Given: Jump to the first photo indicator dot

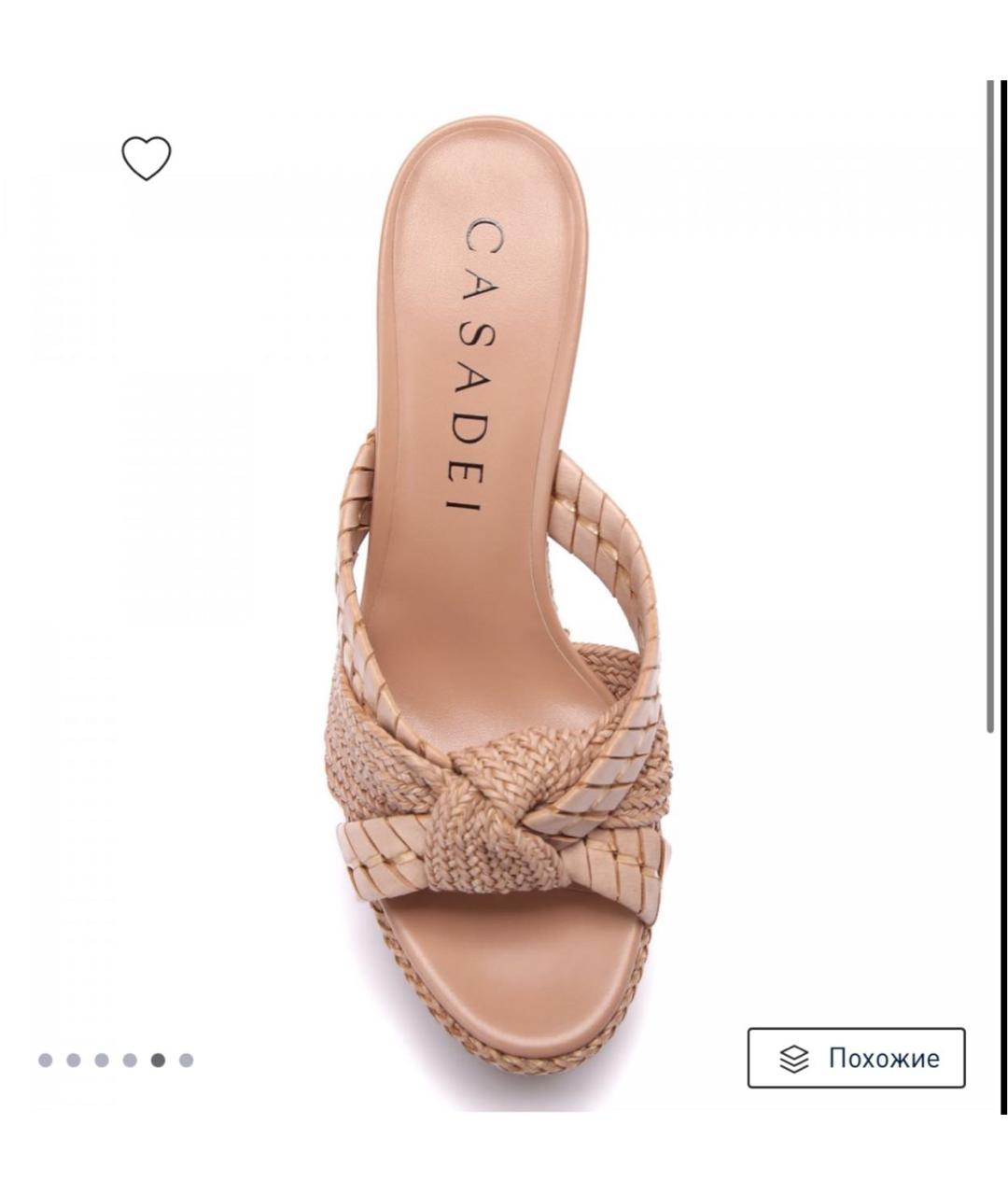Looking at the screenshot, I should pos(46,1060).
